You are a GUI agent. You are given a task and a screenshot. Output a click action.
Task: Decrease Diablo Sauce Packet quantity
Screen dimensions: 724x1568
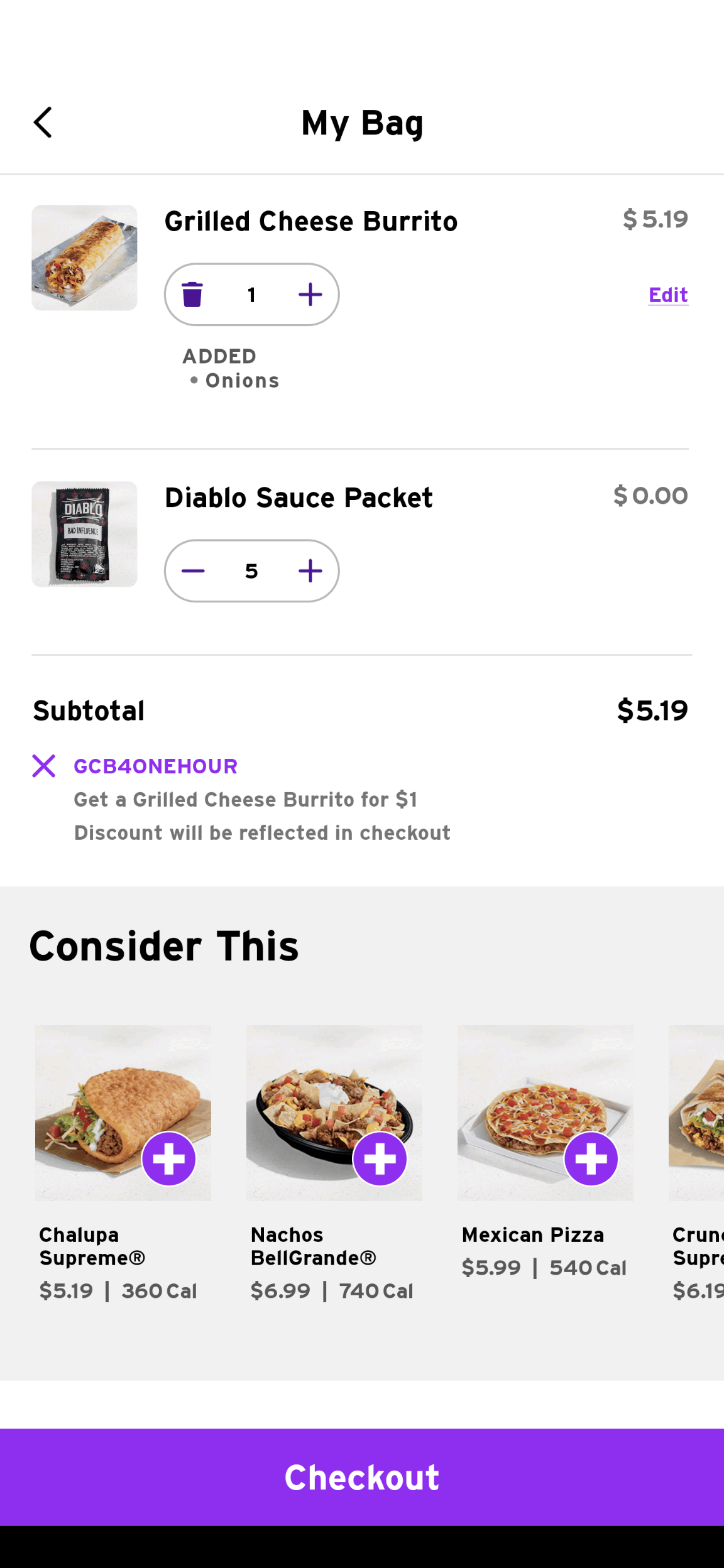pos(193,571)
